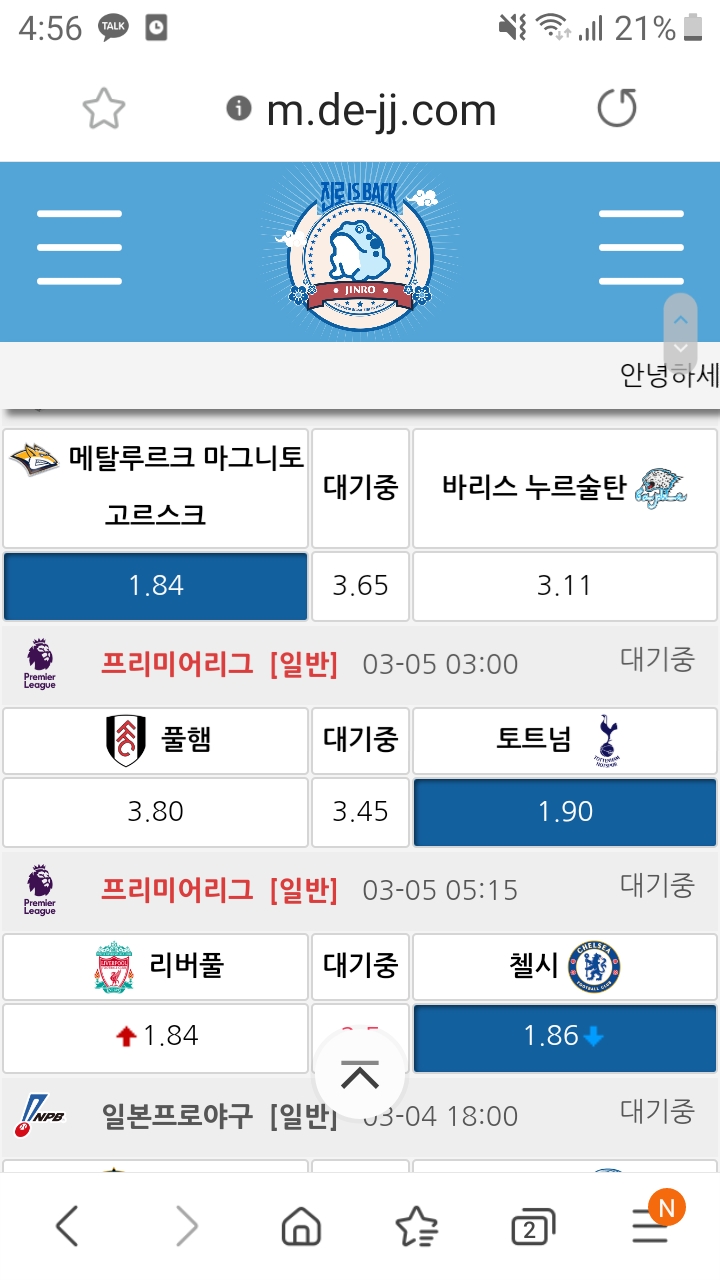Go back in the browser

(x=67, y=1226)
